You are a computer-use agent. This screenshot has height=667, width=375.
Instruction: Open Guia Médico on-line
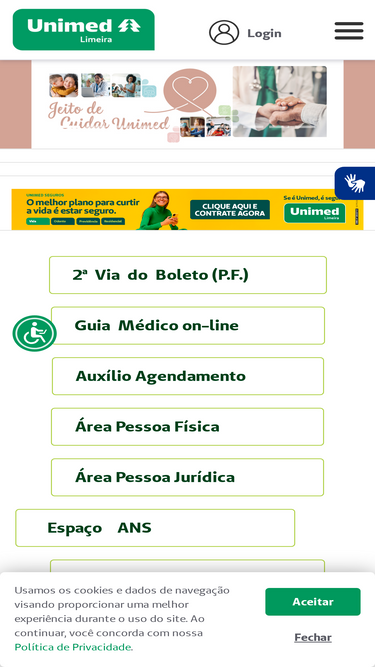click(x=188, y=326)
